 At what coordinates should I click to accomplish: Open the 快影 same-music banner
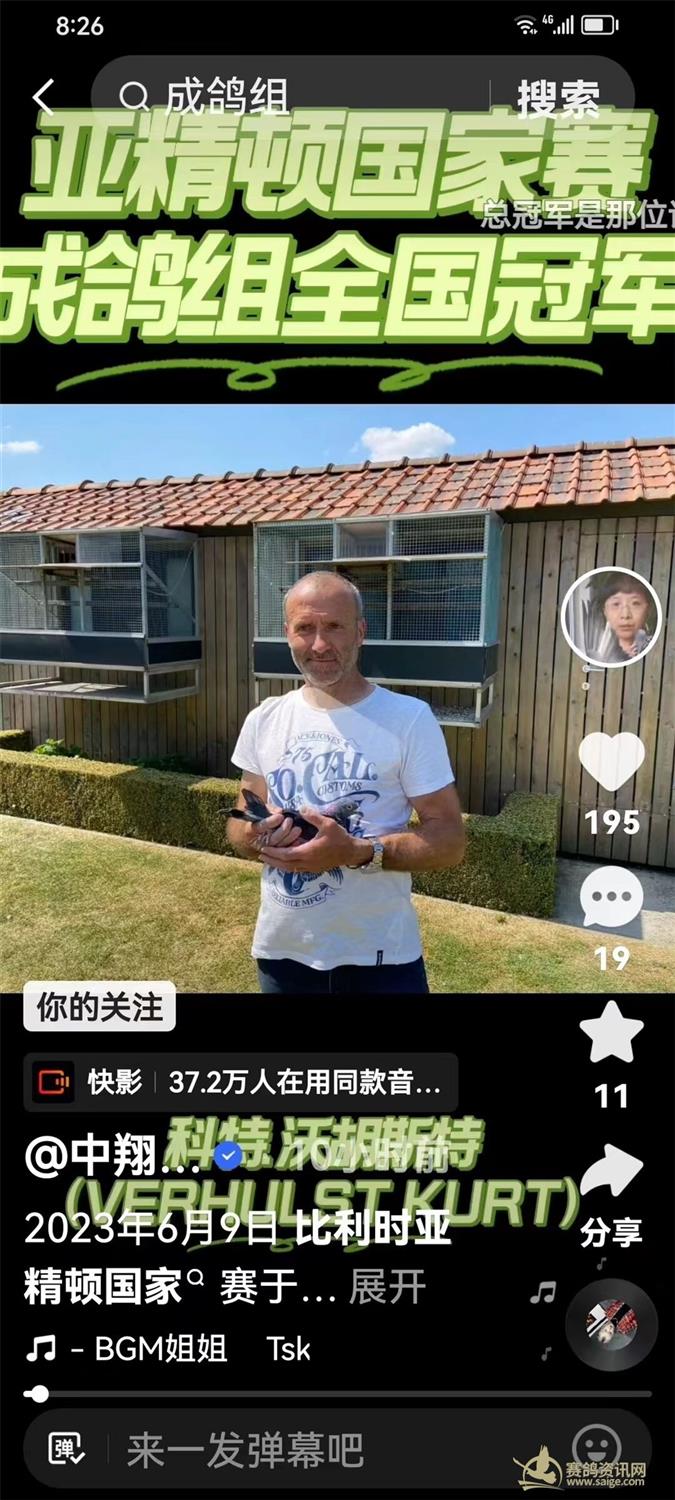[x=240, y=1082]
